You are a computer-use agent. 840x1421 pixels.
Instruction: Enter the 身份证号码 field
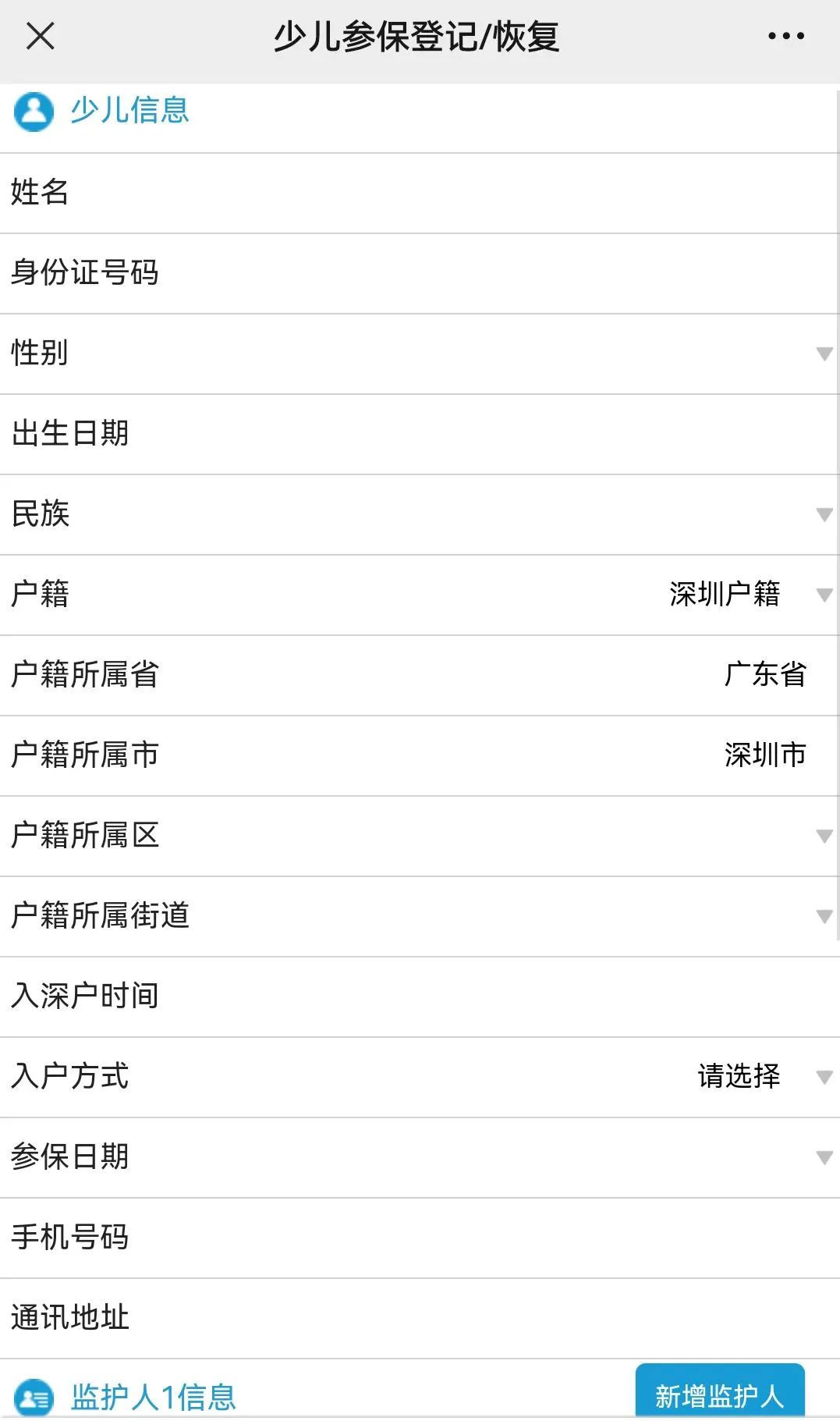(420, 274)
